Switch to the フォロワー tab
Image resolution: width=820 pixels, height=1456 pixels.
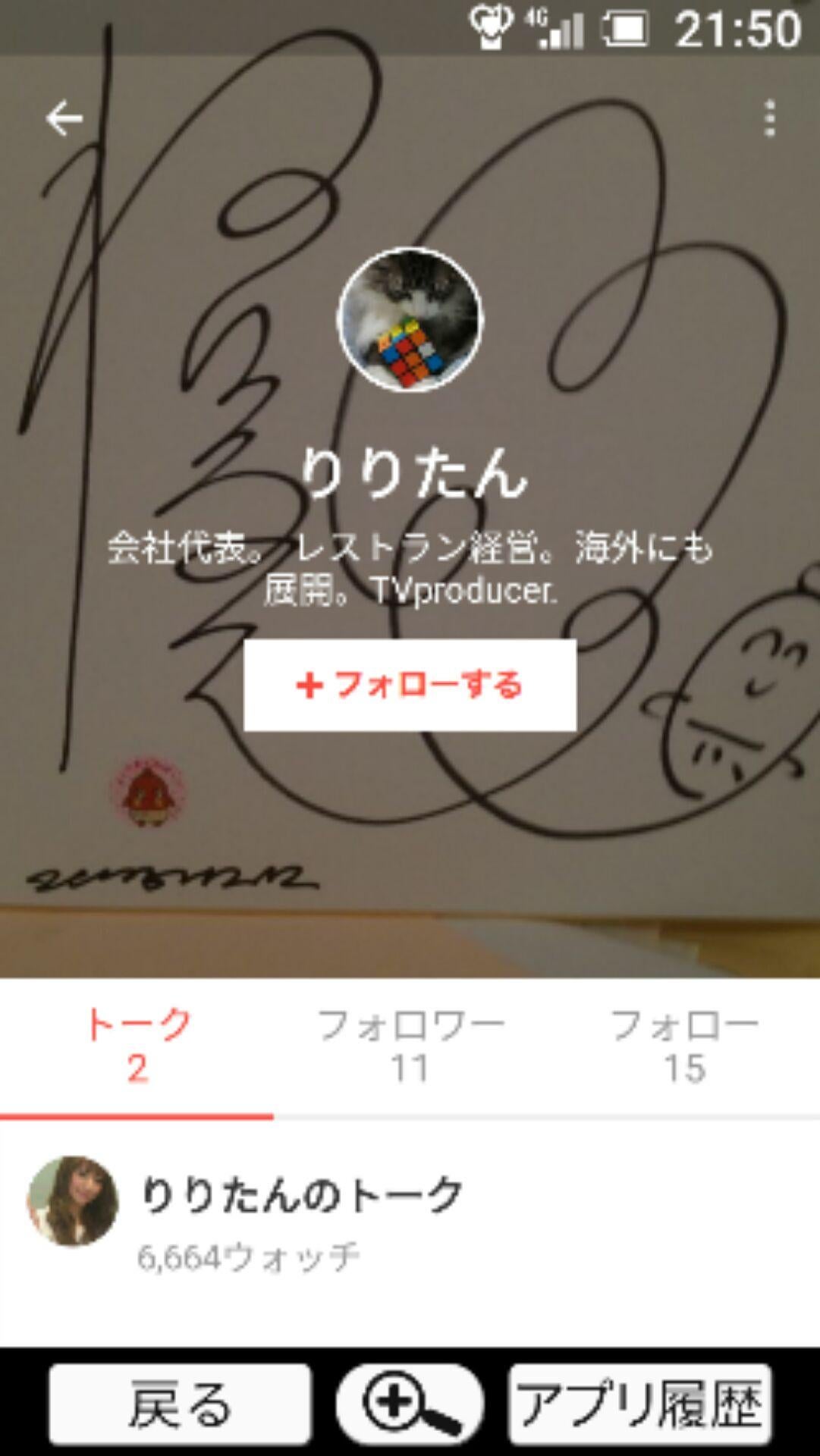(x=410, y=1046)
